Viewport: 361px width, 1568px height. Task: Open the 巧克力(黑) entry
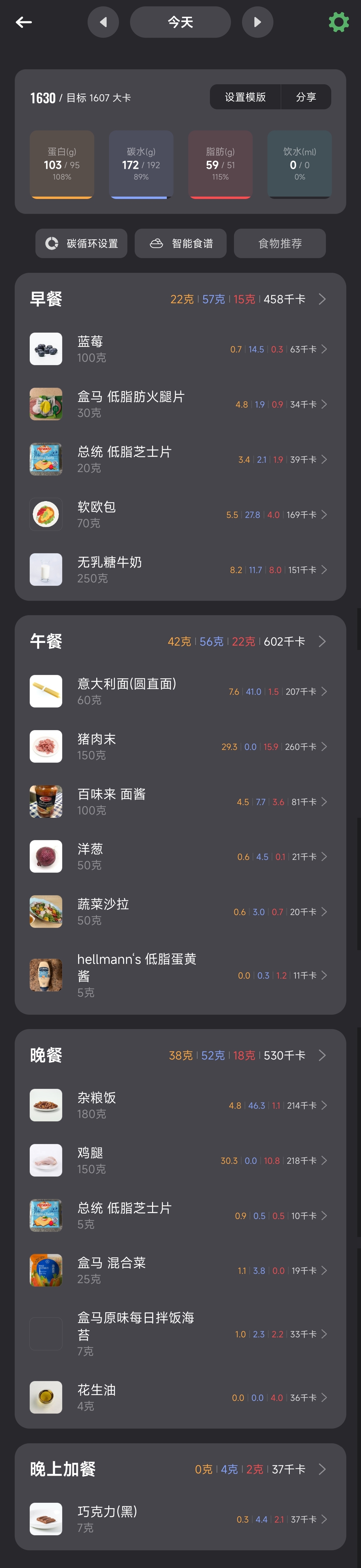tap(180, 1519)
